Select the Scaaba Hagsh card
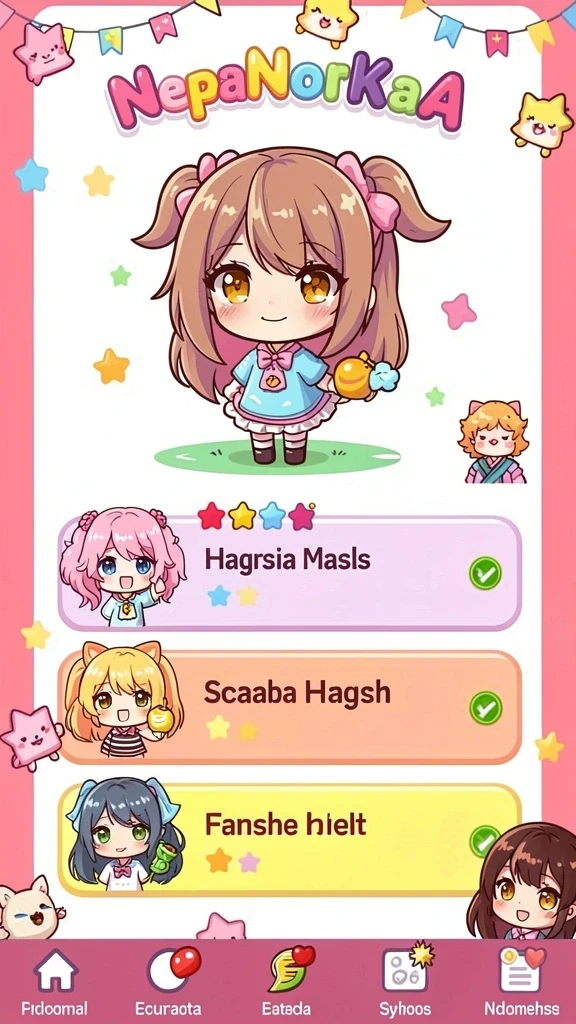This screenshot has width=576, height=1024. (x=289, y=707)
